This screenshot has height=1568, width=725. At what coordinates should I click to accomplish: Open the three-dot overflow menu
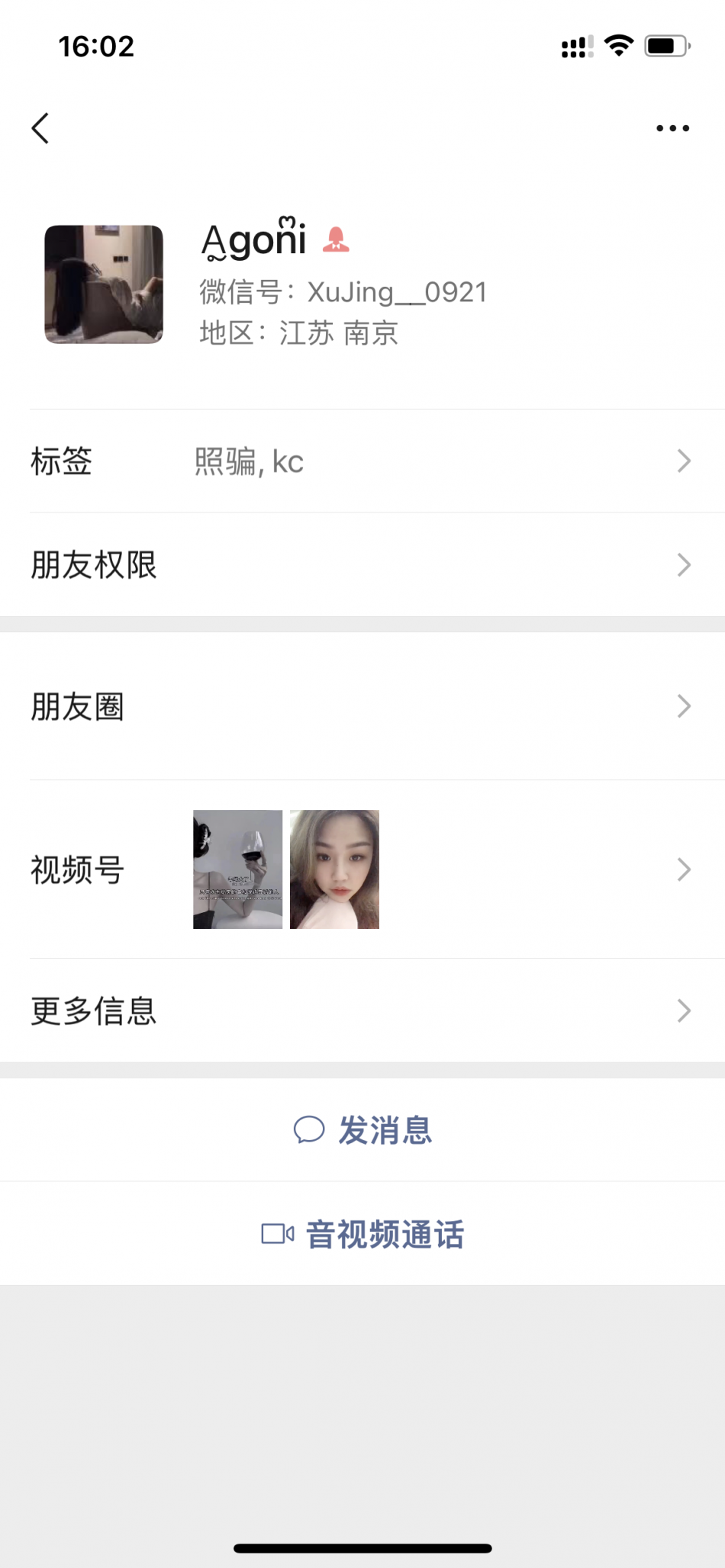[672, 128]
